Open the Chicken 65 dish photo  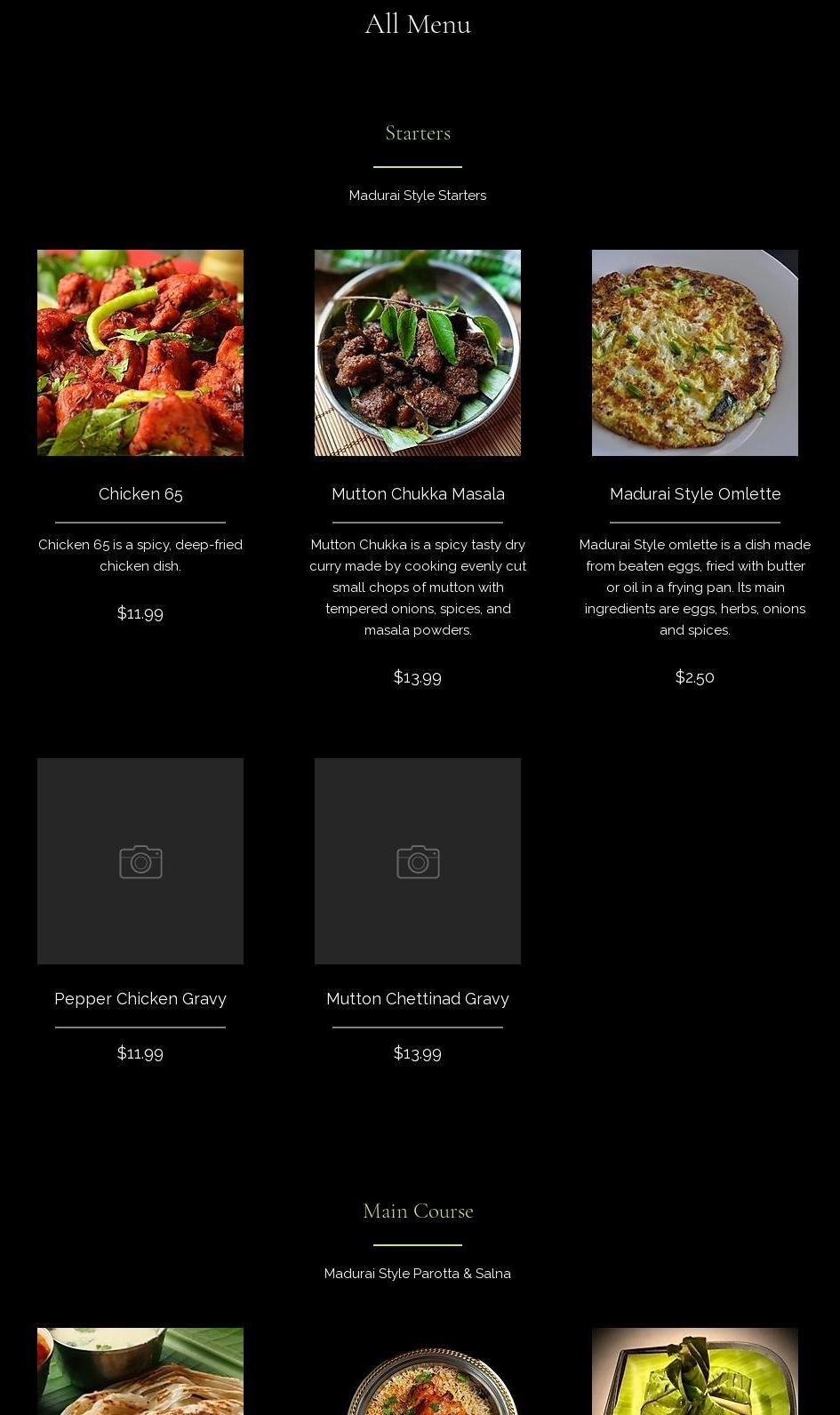coord(140,353)
